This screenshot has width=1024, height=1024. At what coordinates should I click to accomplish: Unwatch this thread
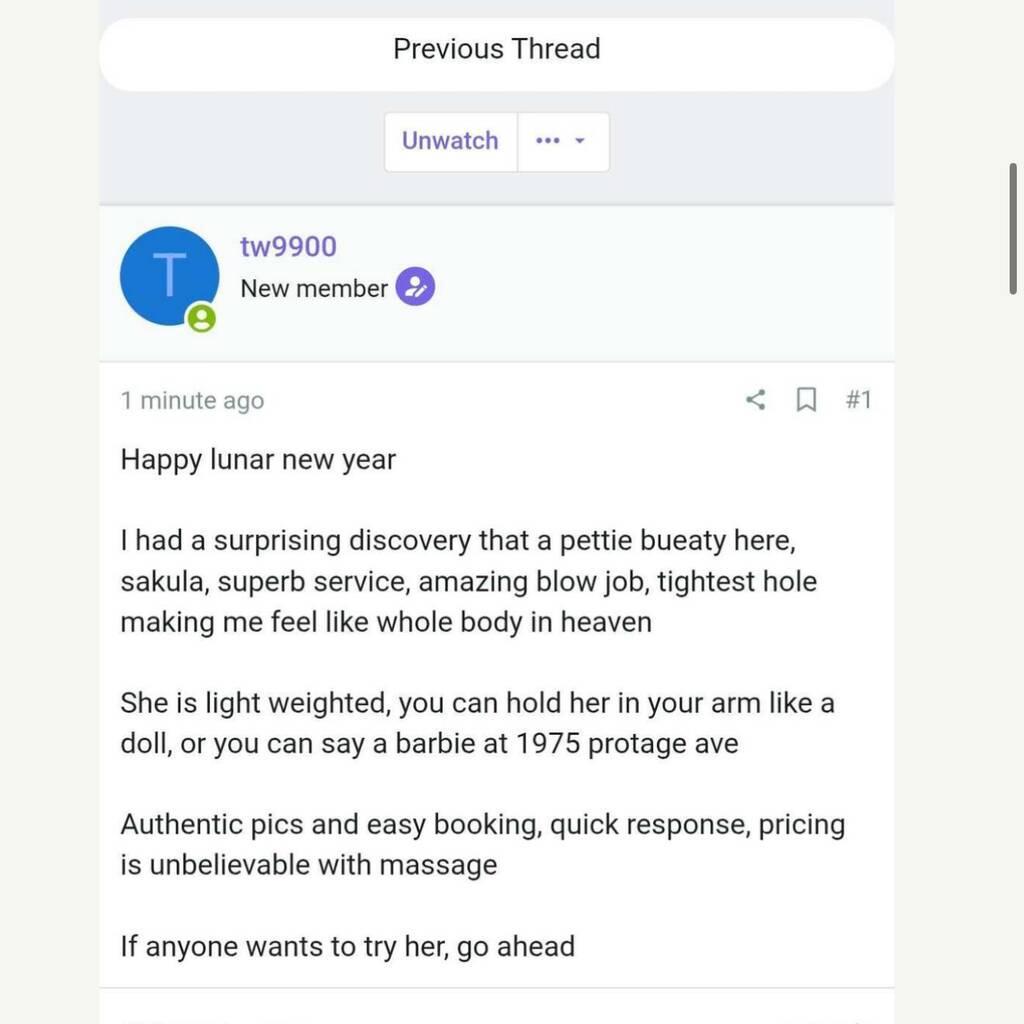[450, 141]
